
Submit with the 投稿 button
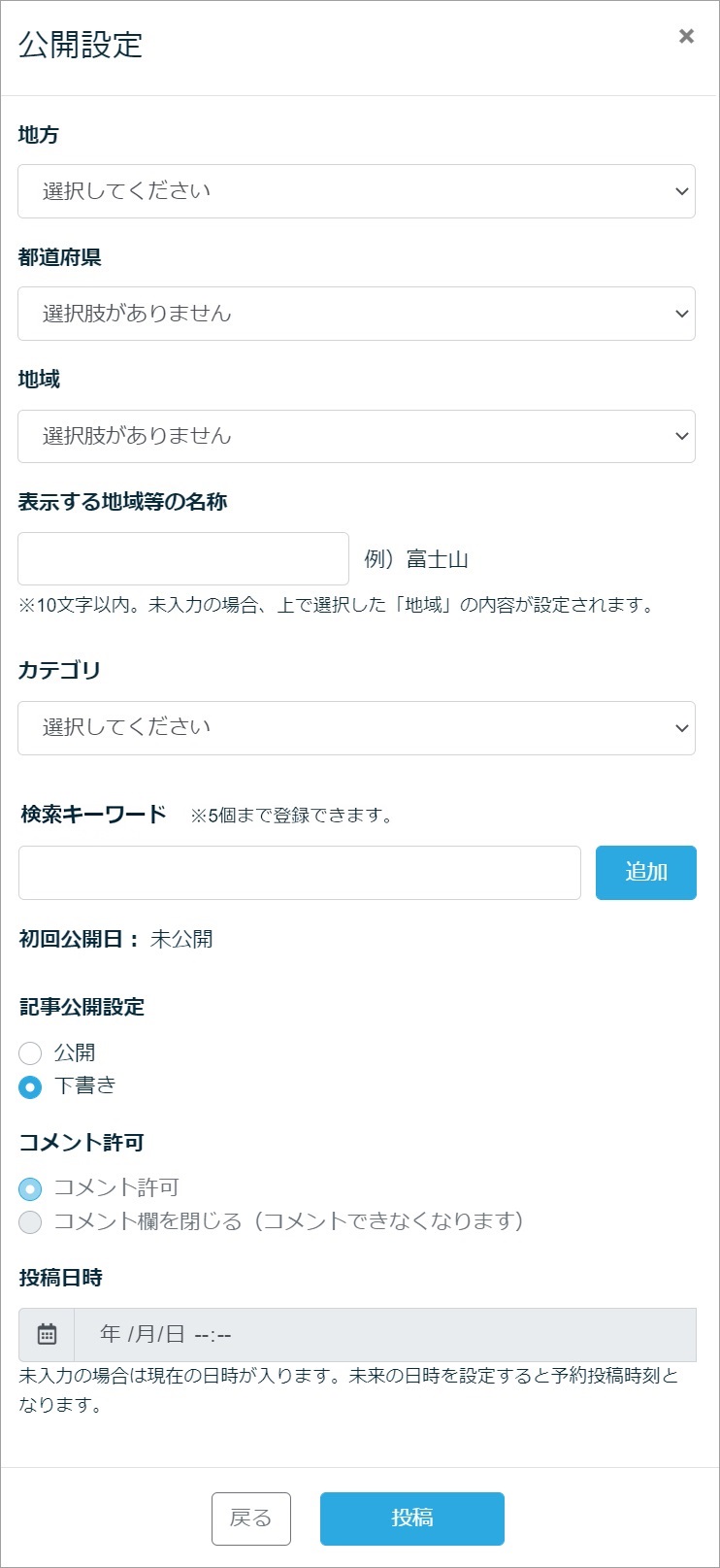click(412, 1518)
